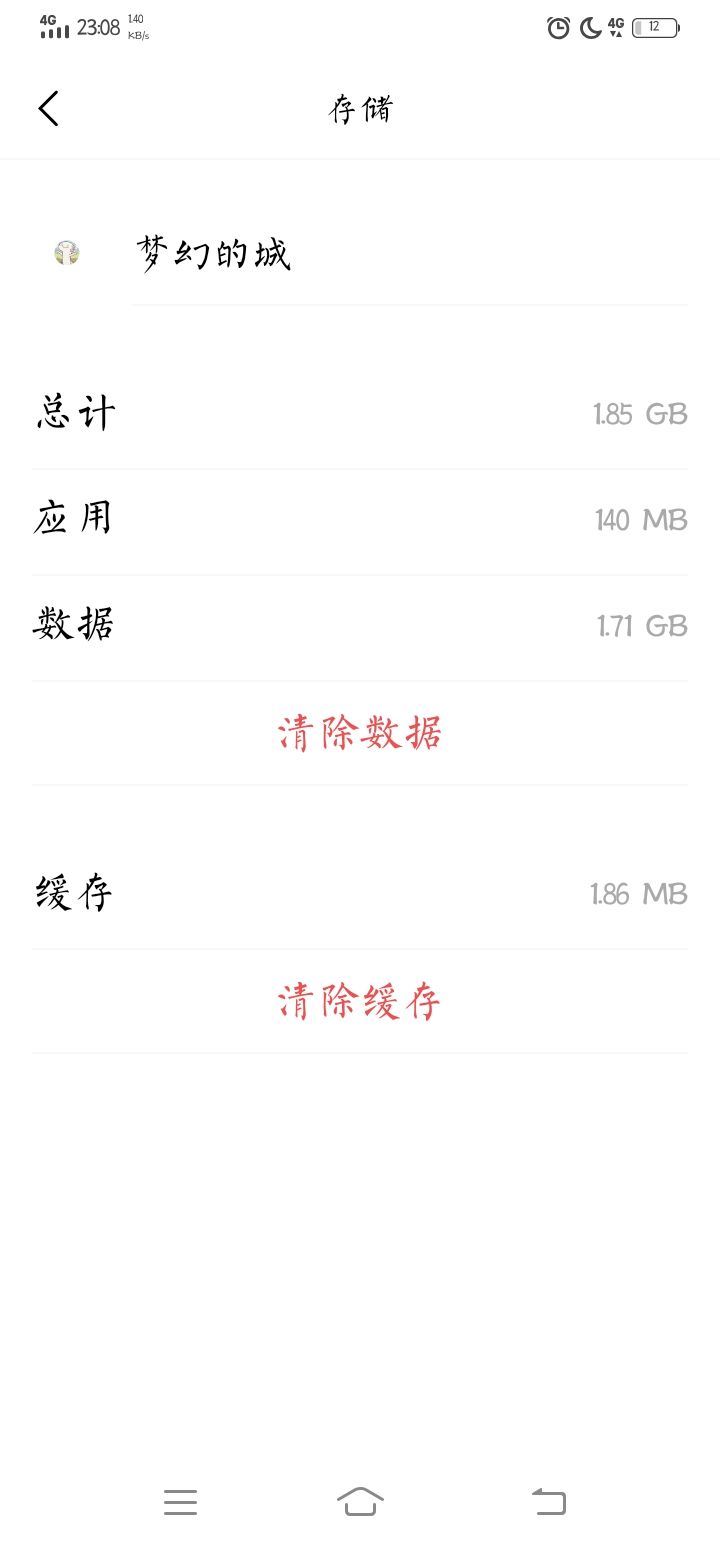Tap 清除缓存 to clear the cache

(359, 1002)
